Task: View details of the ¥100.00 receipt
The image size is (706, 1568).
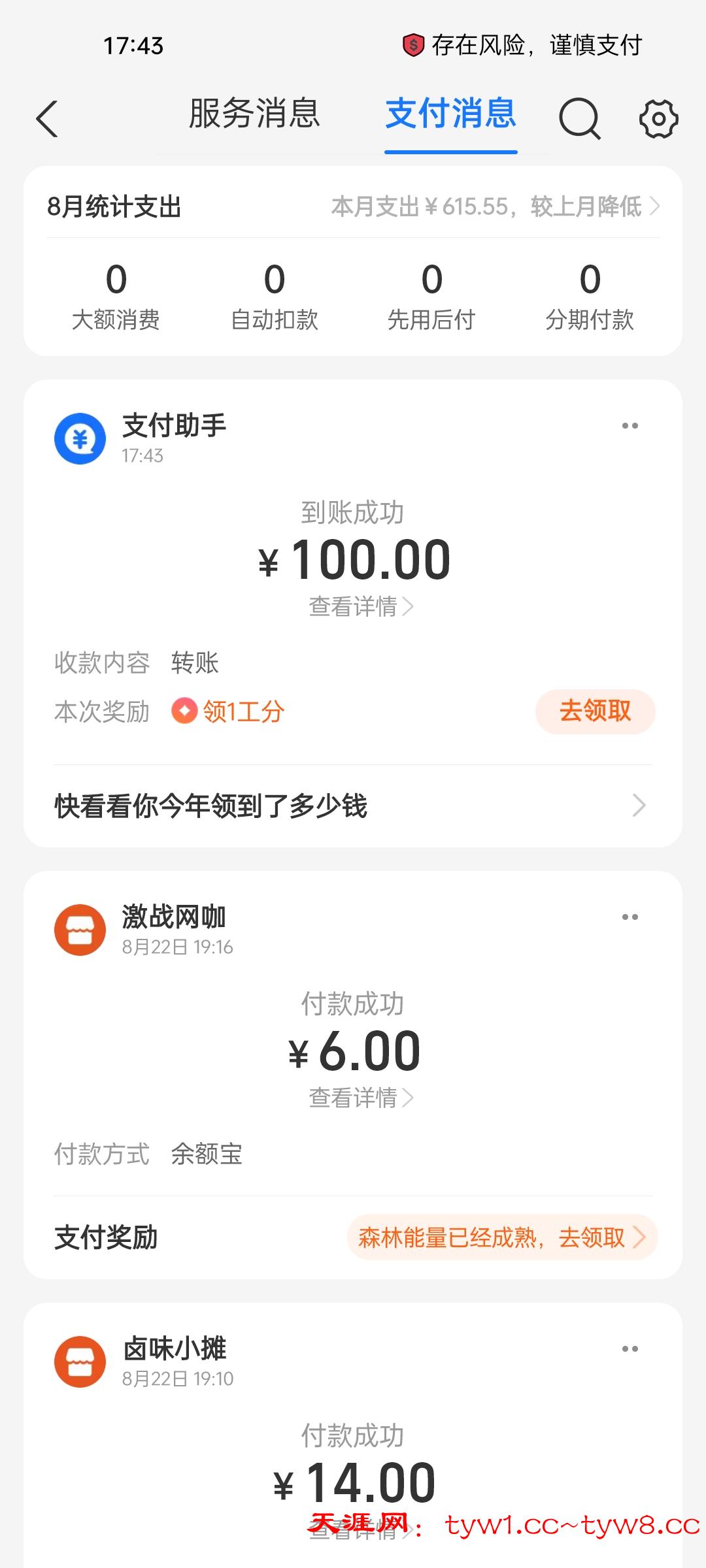Action: 360,607
